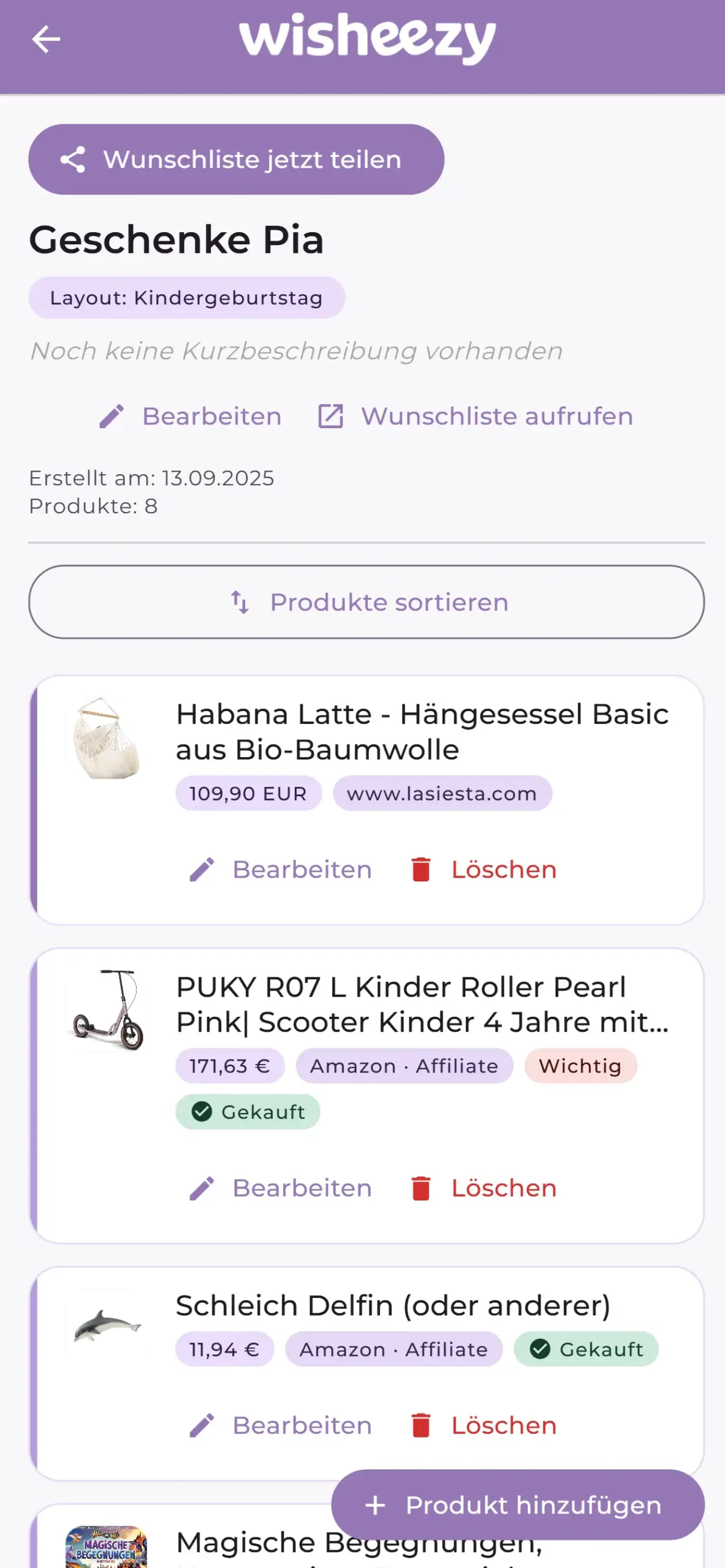Edit the Schleich Delfin item
725x1568 pixels.
(x=281, y=1426)
